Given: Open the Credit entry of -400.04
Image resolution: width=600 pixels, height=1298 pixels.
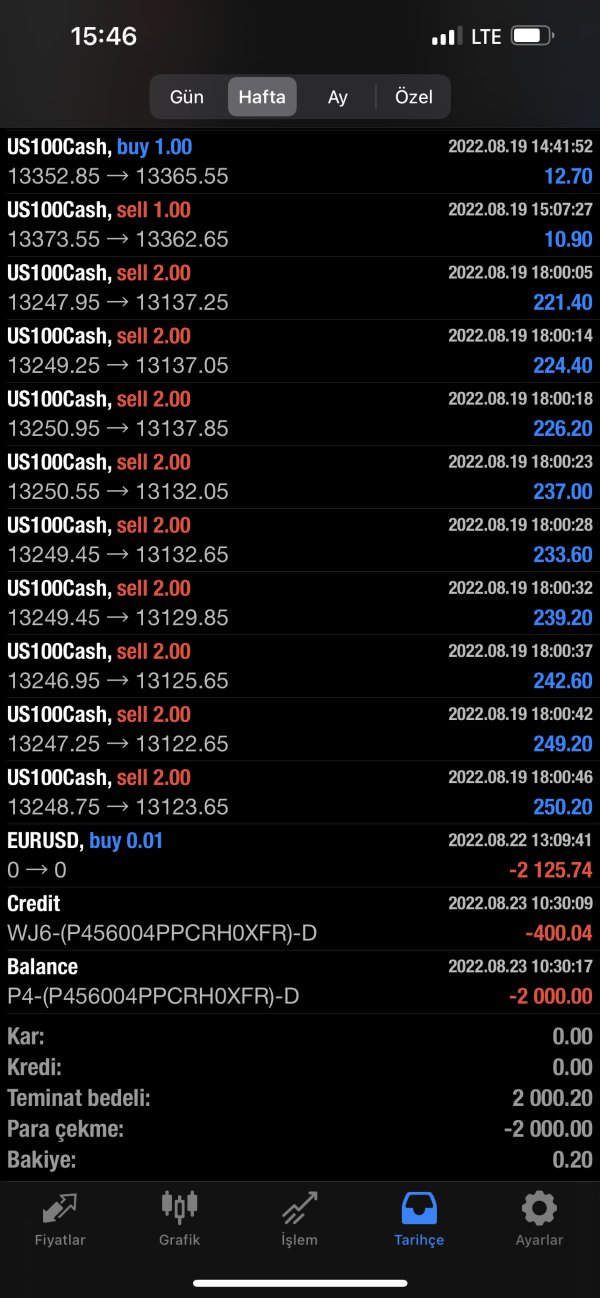Looking at the screenshot, I should tap(300, 918).
